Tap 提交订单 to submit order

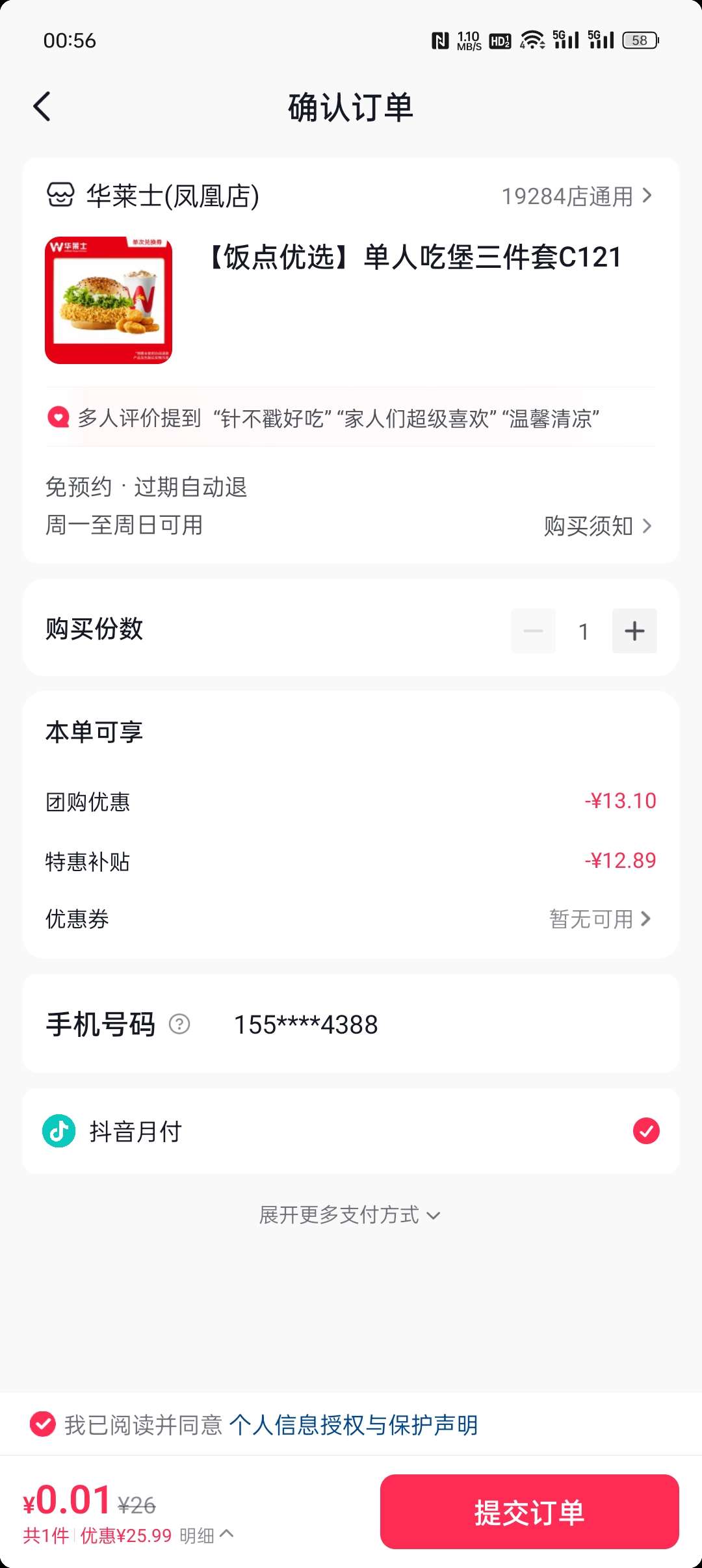(x=529, y=1511)
